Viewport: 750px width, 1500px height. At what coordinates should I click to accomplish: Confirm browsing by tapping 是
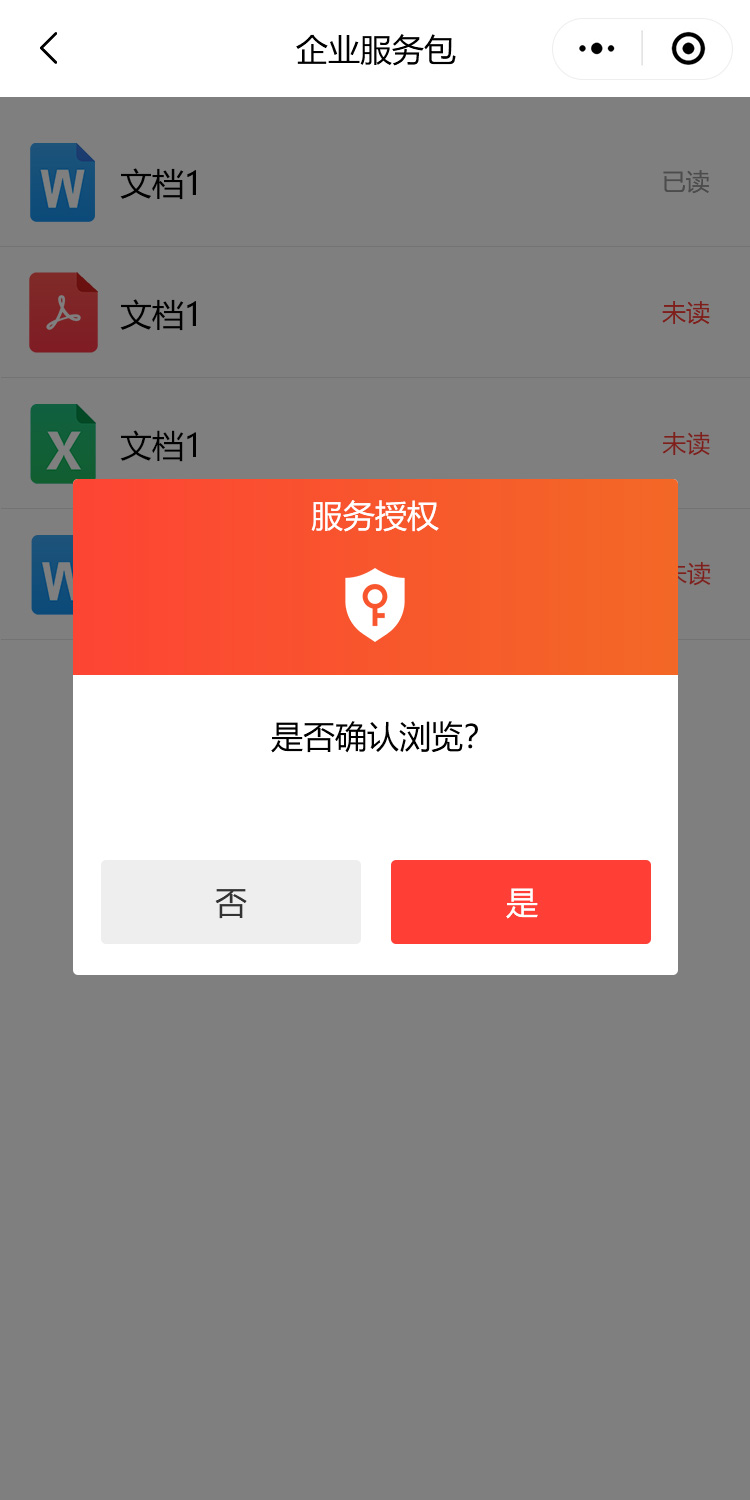tap(520, 902)
